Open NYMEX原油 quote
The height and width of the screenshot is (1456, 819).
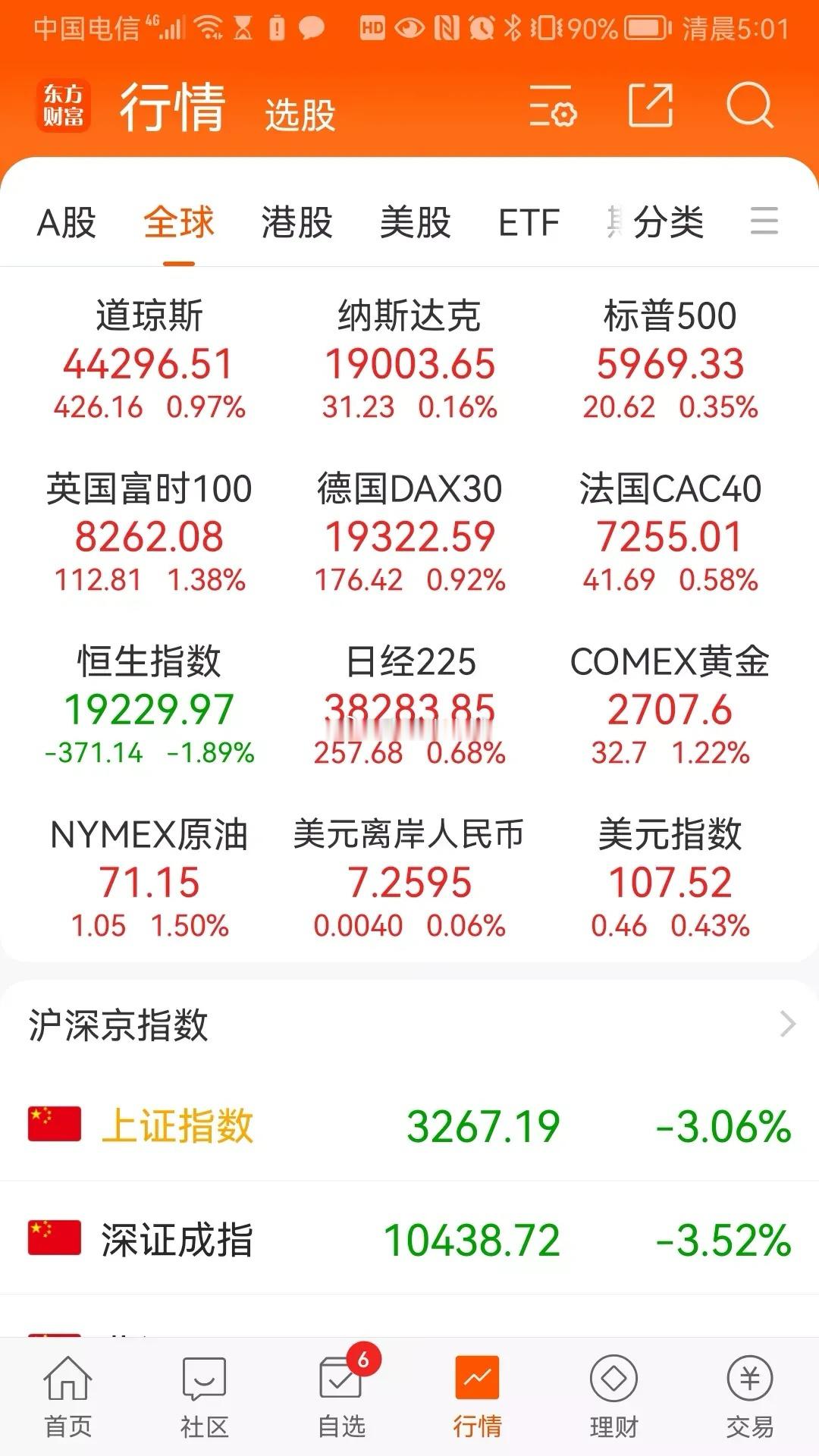pyautogui.click(x=149, y=877)
